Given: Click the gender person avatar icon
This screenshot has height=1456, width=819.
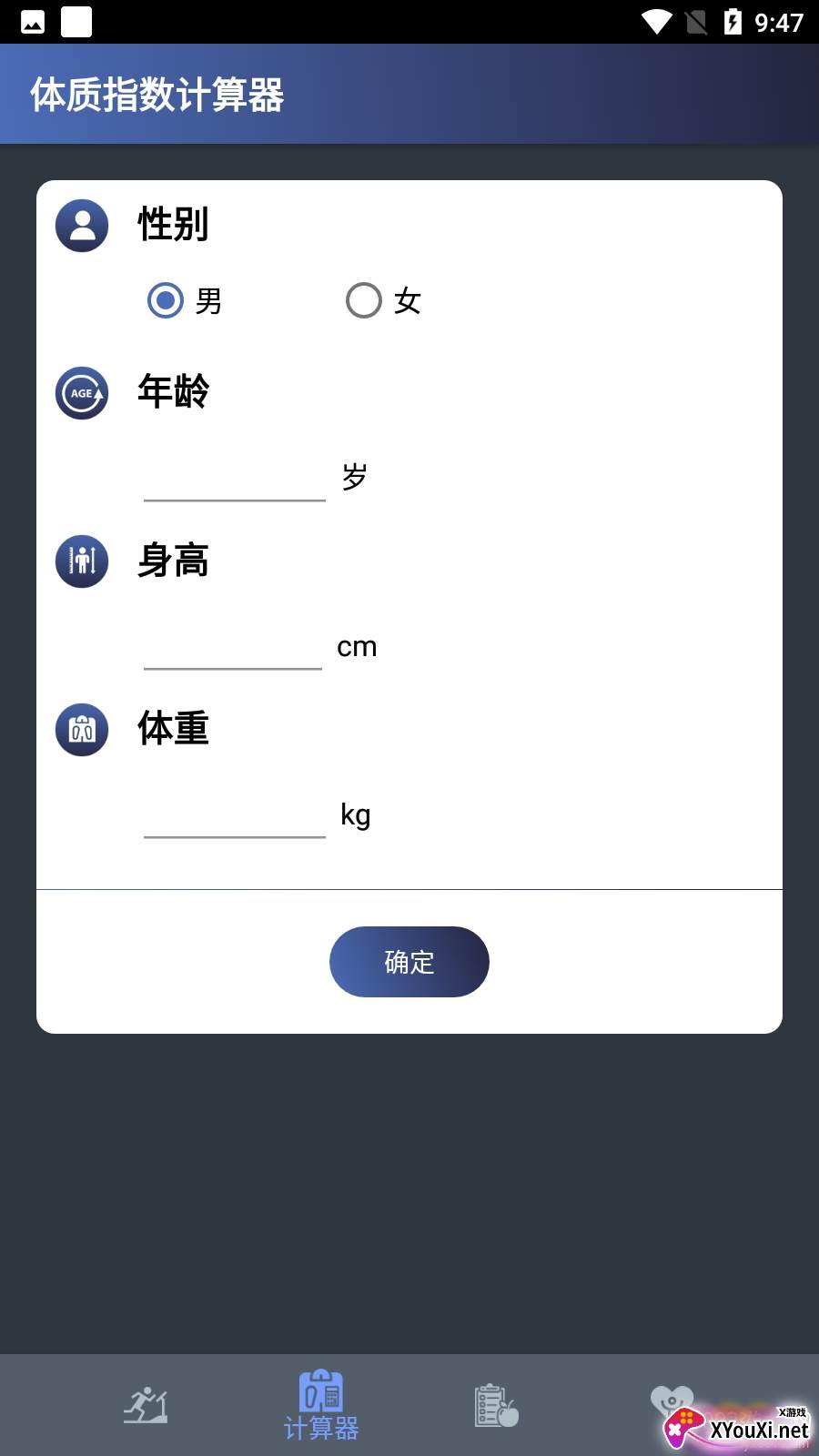Looking at the screenshot, I should pyautogui.click(x=81, y=225).
